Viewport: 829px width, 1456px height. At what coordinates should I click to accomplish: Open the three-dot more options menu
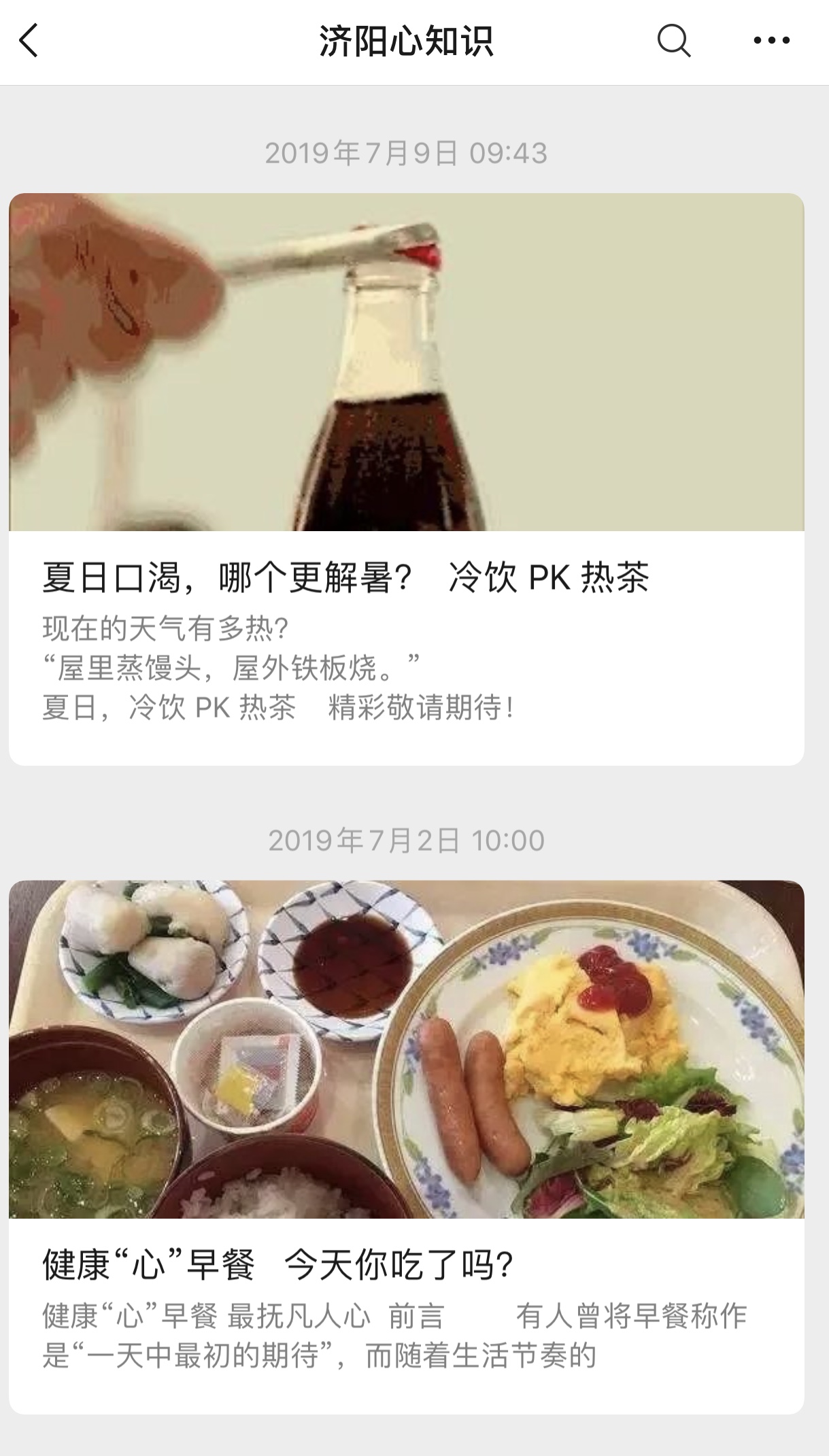click(x=771, y=41)
